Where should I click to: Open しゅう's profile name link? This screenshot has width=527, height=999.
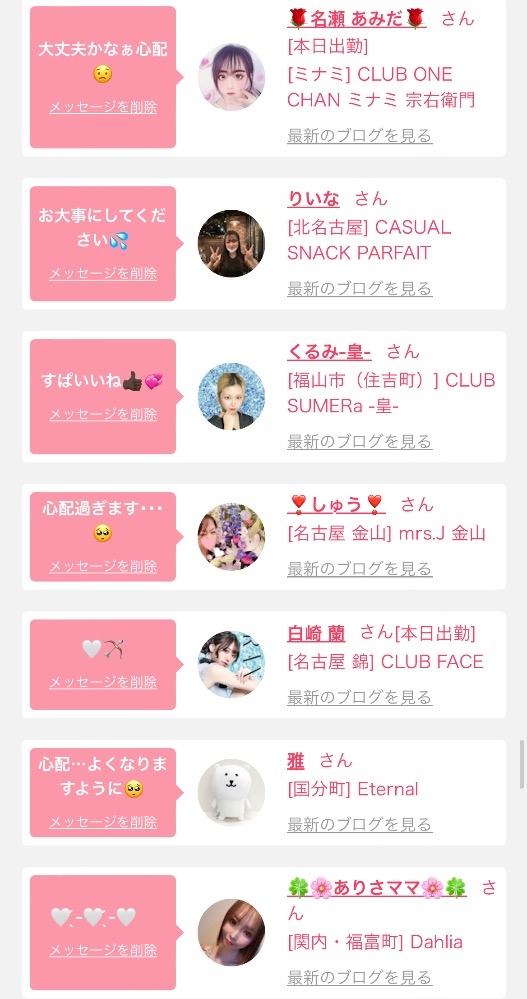coord(336,505)
